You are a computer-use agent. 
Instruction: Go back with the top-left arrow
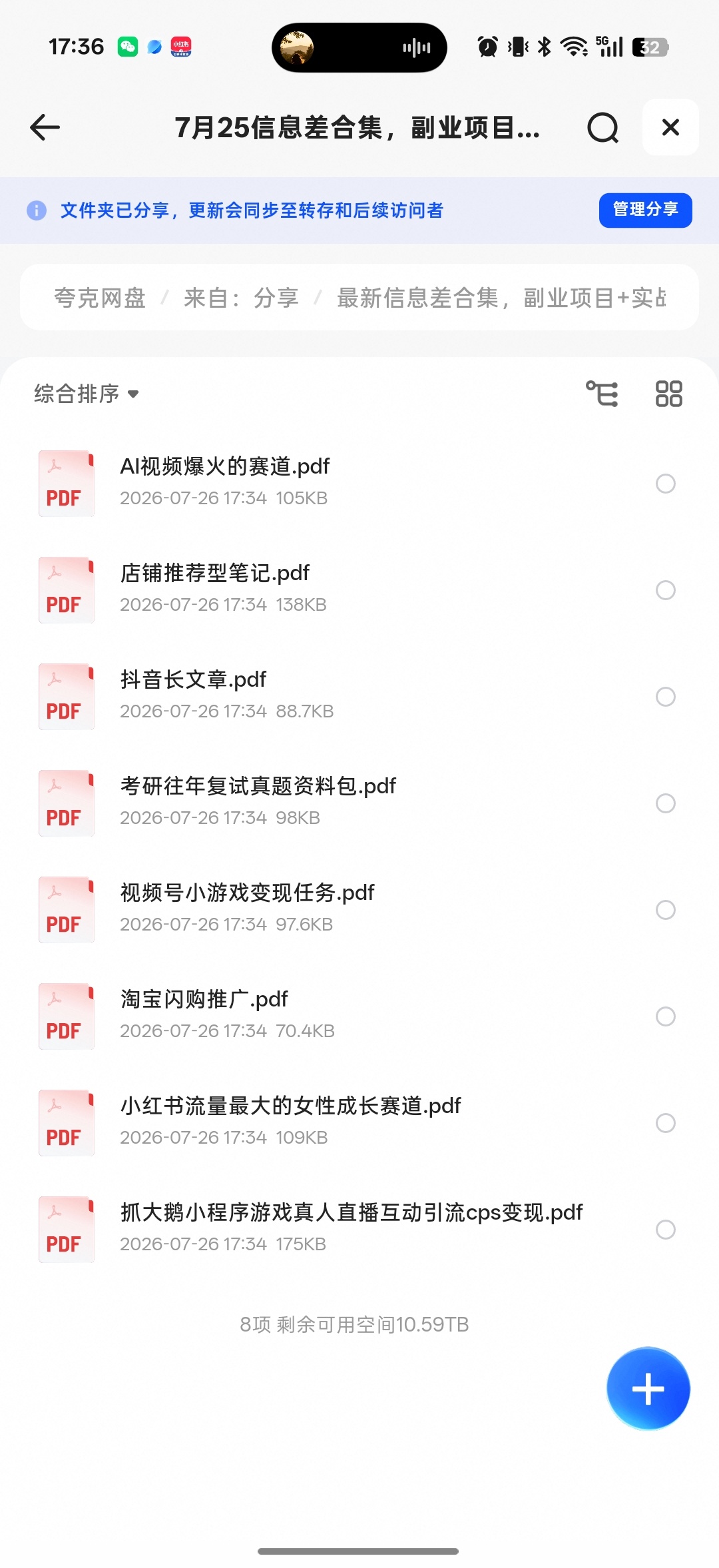click(x=45, y=127)
